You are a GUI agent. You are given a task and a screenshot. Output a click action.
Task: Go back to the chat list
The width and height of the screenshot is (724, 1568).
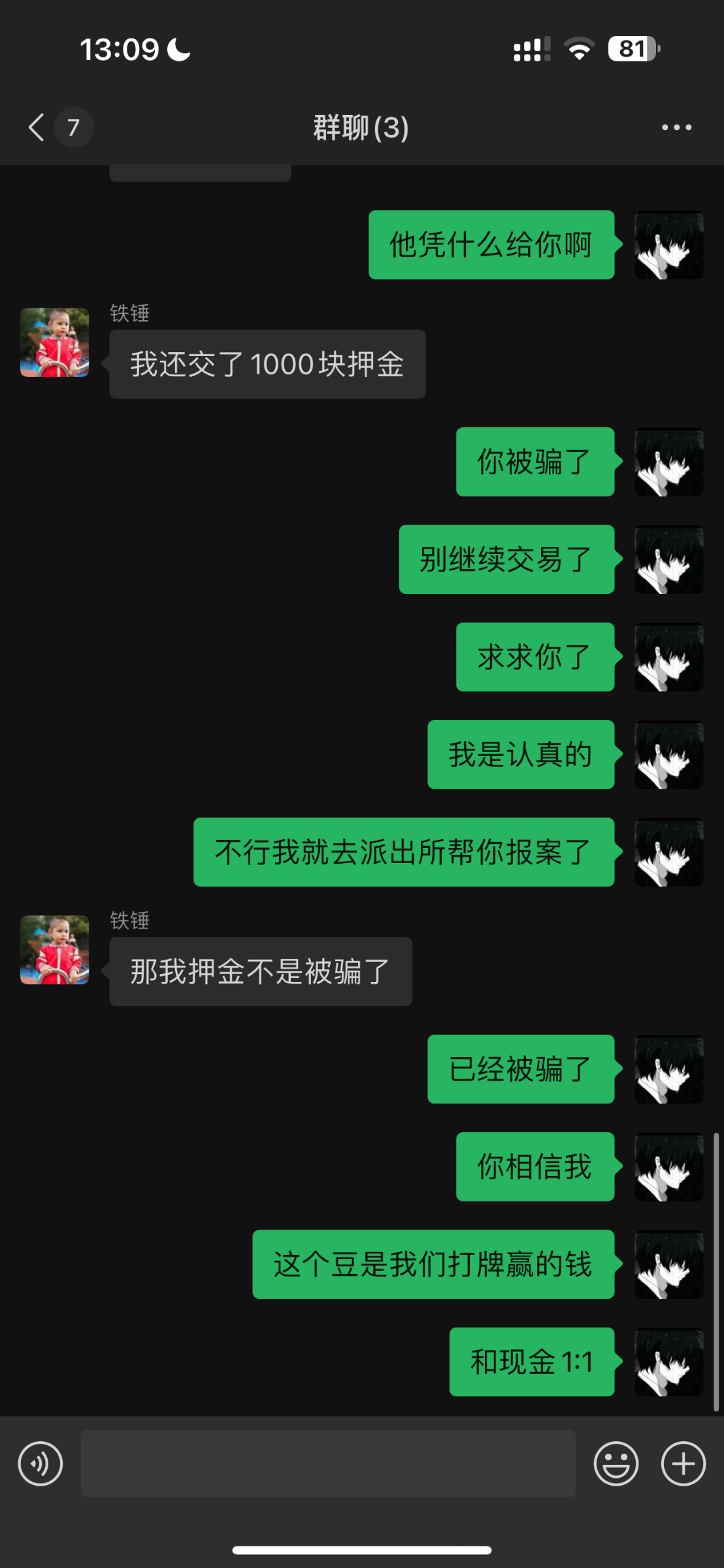38,127
